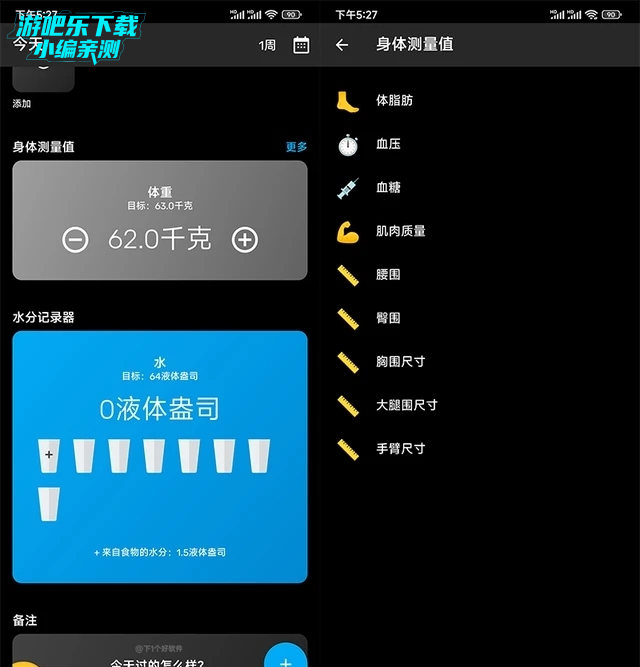Open 胸围尺寸 measurement
640x667 pixels.
pyautogui.click(x=400, y=361)
